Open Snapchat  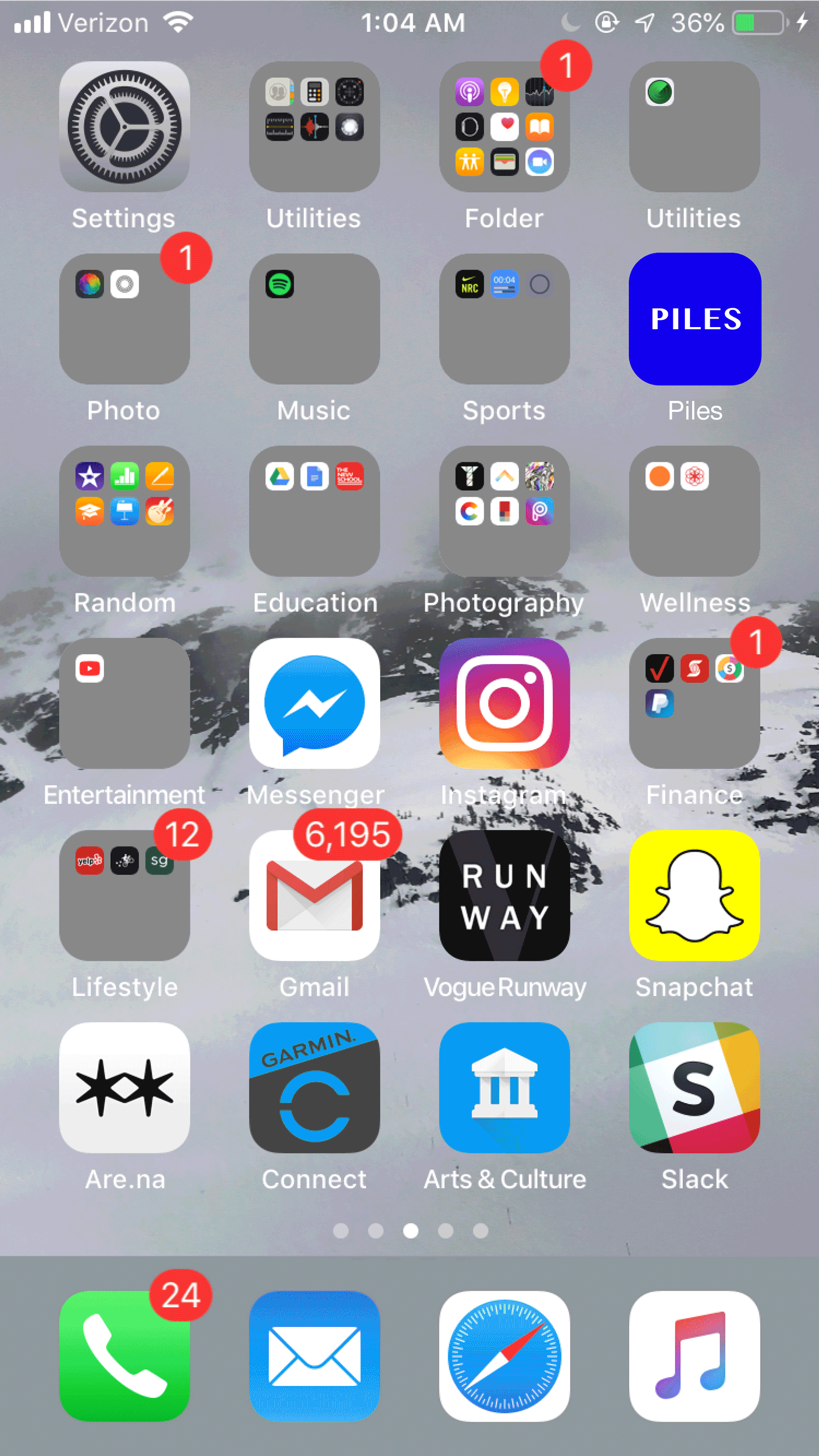click(695, 895)
